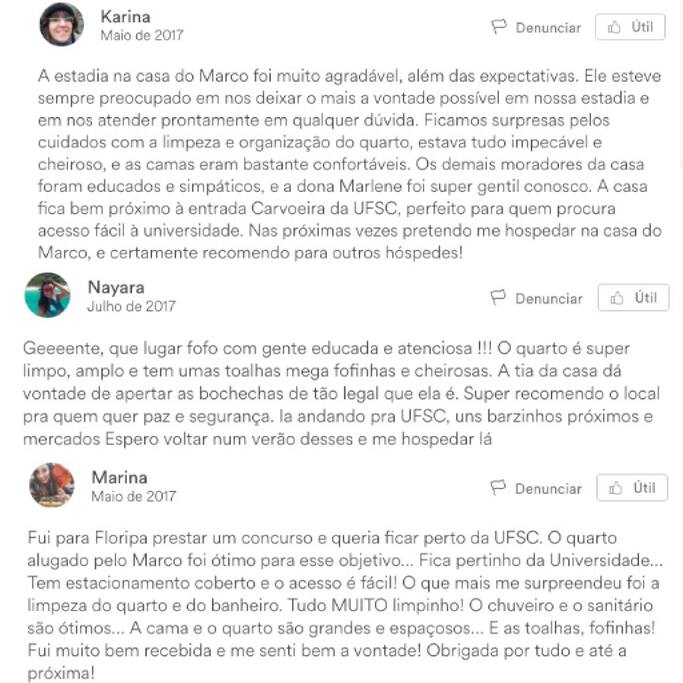Open Marina's profile picture
683x683 pixels.
point(52,485)
